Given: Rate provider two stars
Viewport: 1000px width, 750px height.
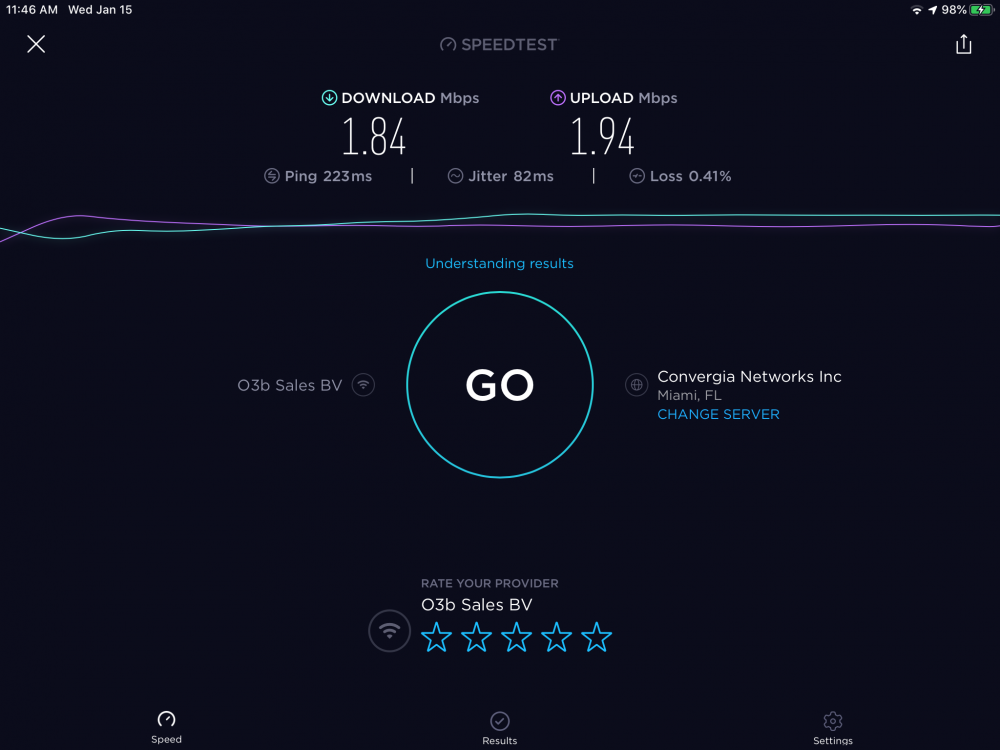Looking at the screenshot, I should pyautogui.click(x=477, y=637).
